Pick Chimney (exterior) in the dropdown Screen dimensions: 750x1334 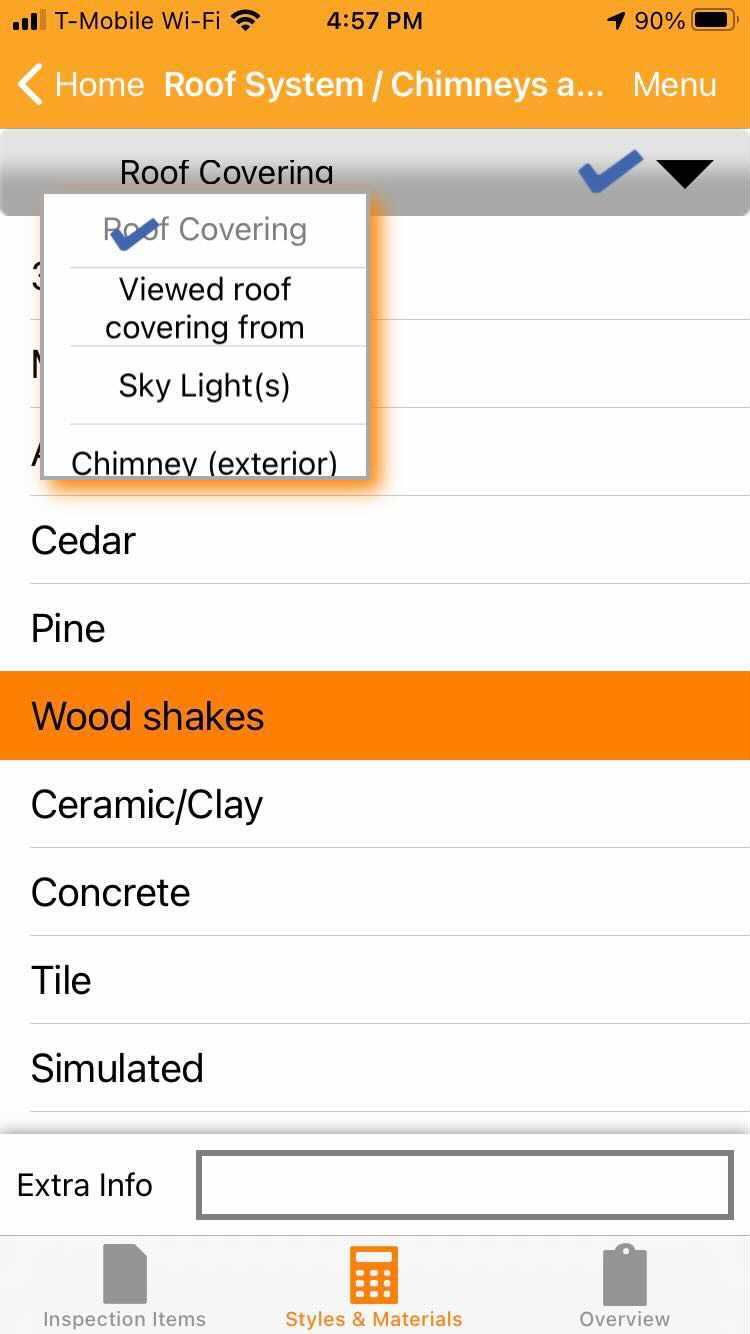(205, 462)
